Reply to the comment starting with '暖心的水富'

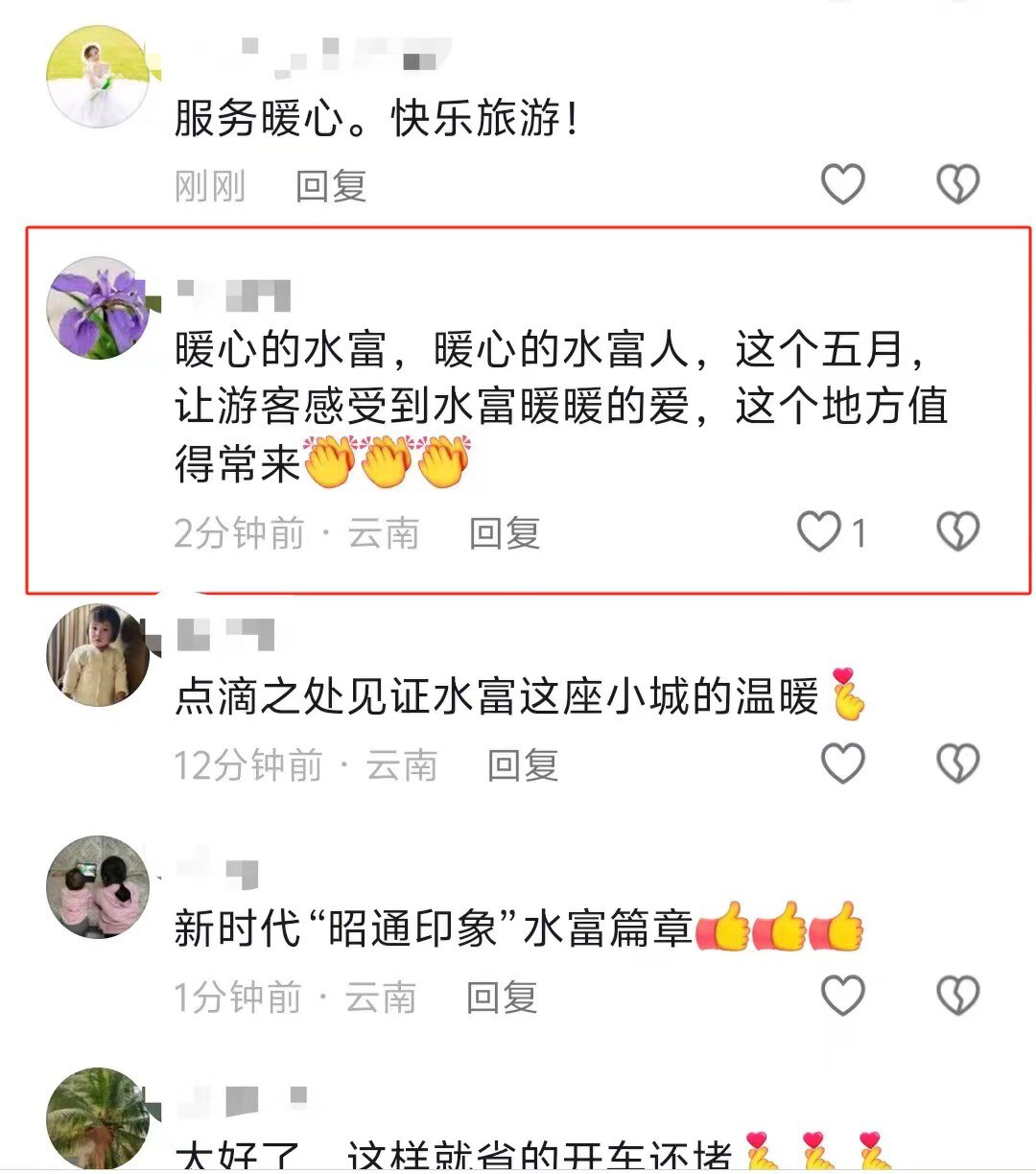click(505, 533)
